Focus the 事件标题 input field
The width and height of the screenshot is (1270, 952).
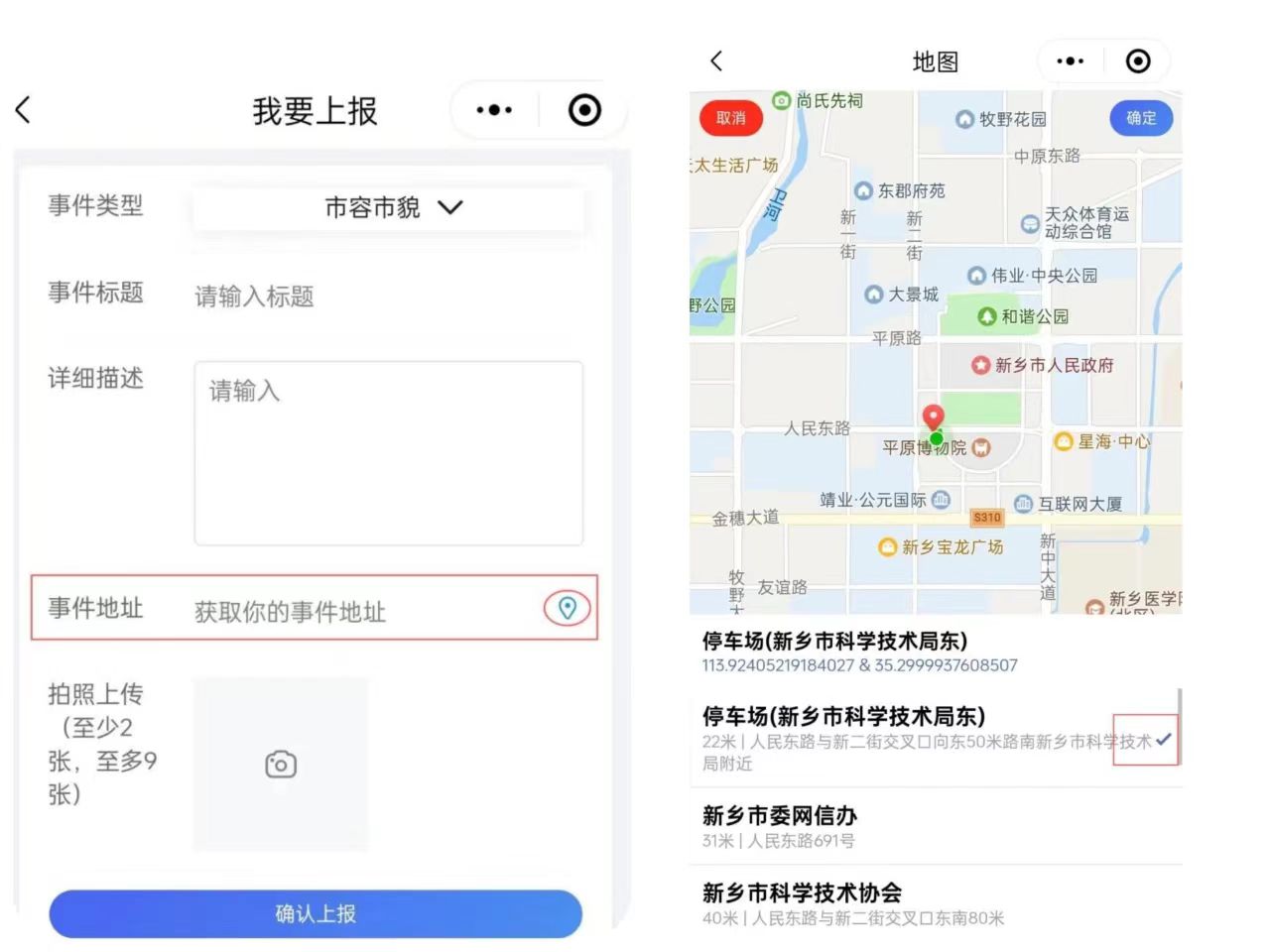tap(387, 296)
